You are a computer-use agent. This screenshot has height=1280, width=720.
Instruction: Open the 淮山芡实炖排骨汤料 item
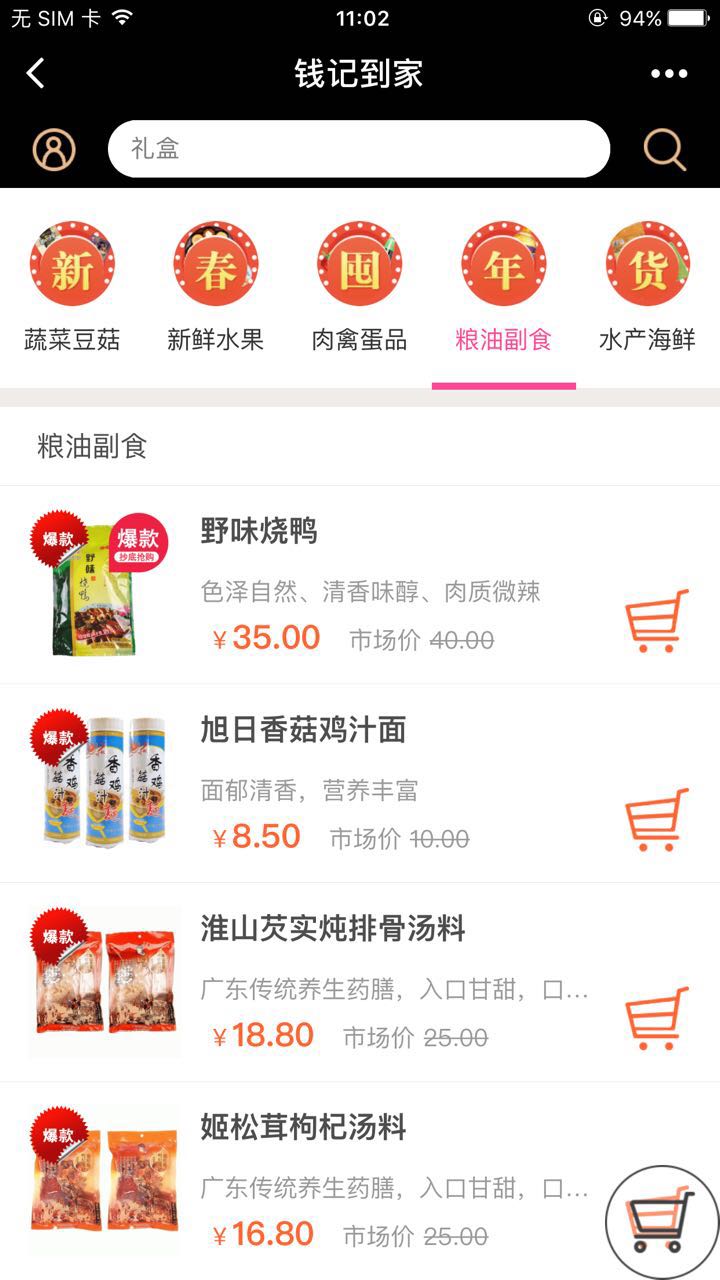click(333, 930)
